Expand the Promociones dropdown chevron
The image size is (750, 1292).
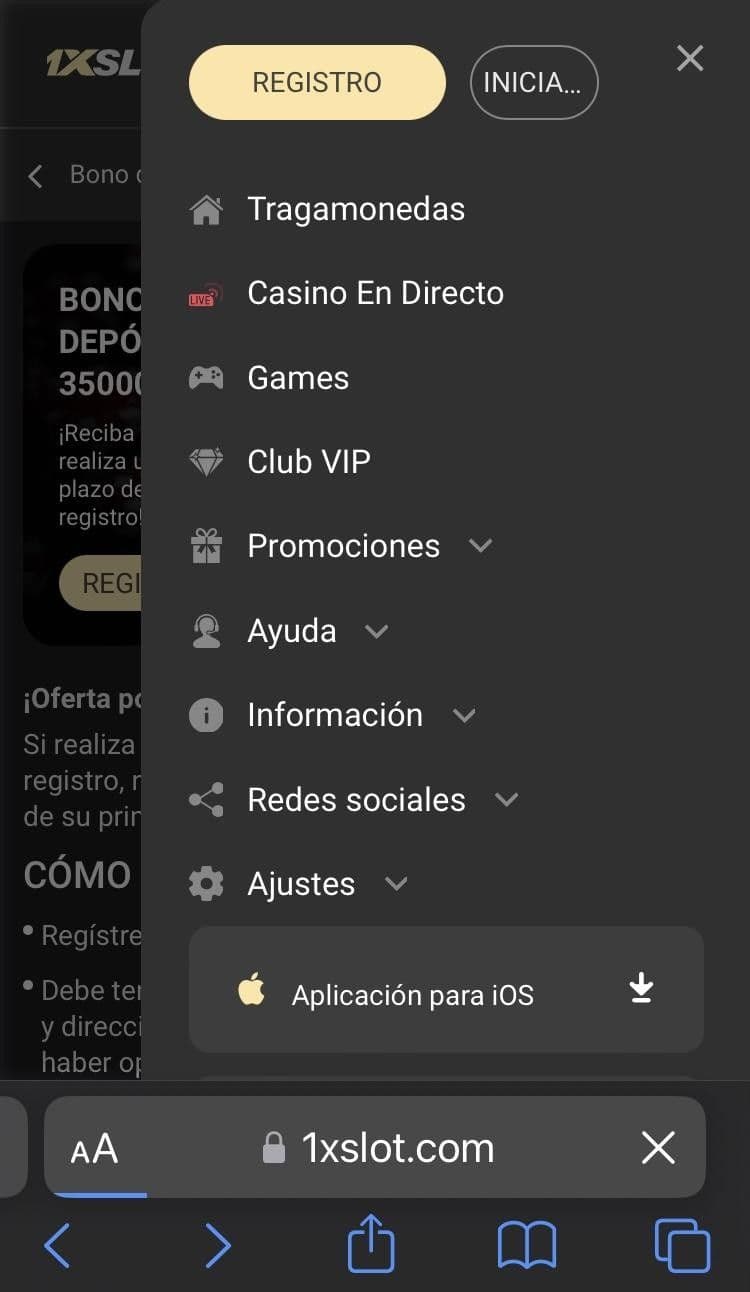(480, 545)
